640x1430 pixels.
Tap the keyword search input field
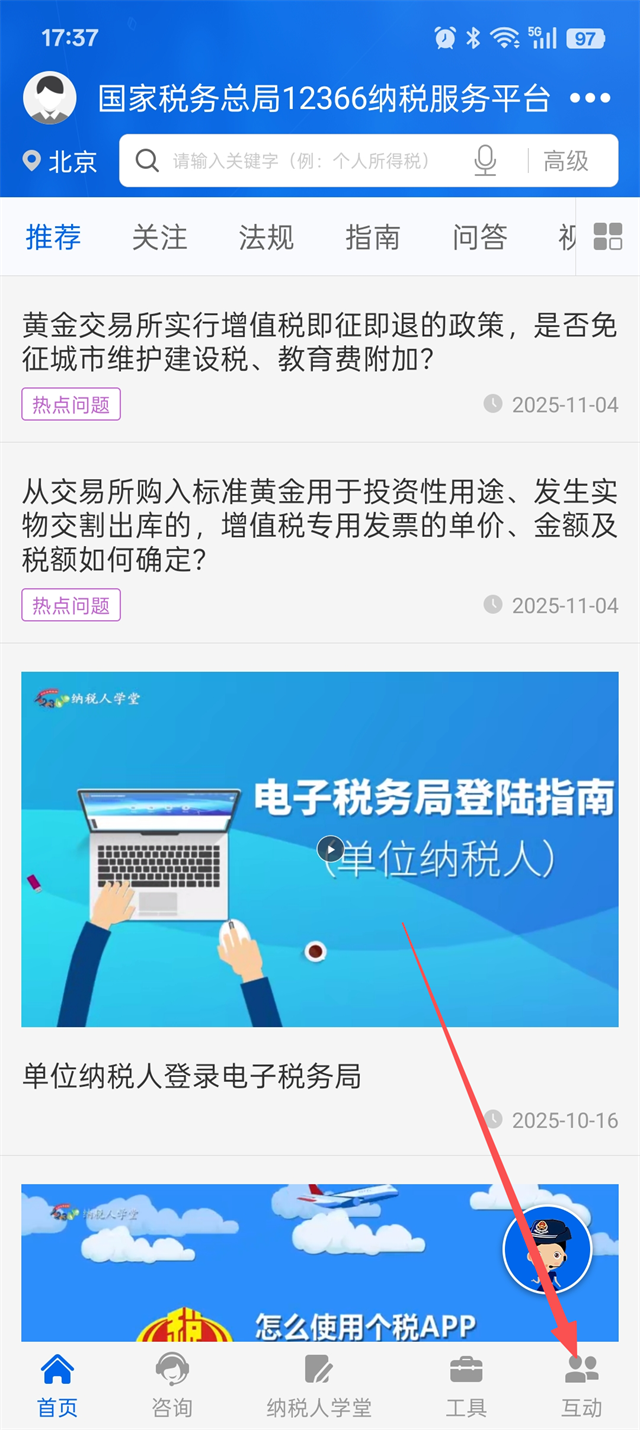point(300,161)
